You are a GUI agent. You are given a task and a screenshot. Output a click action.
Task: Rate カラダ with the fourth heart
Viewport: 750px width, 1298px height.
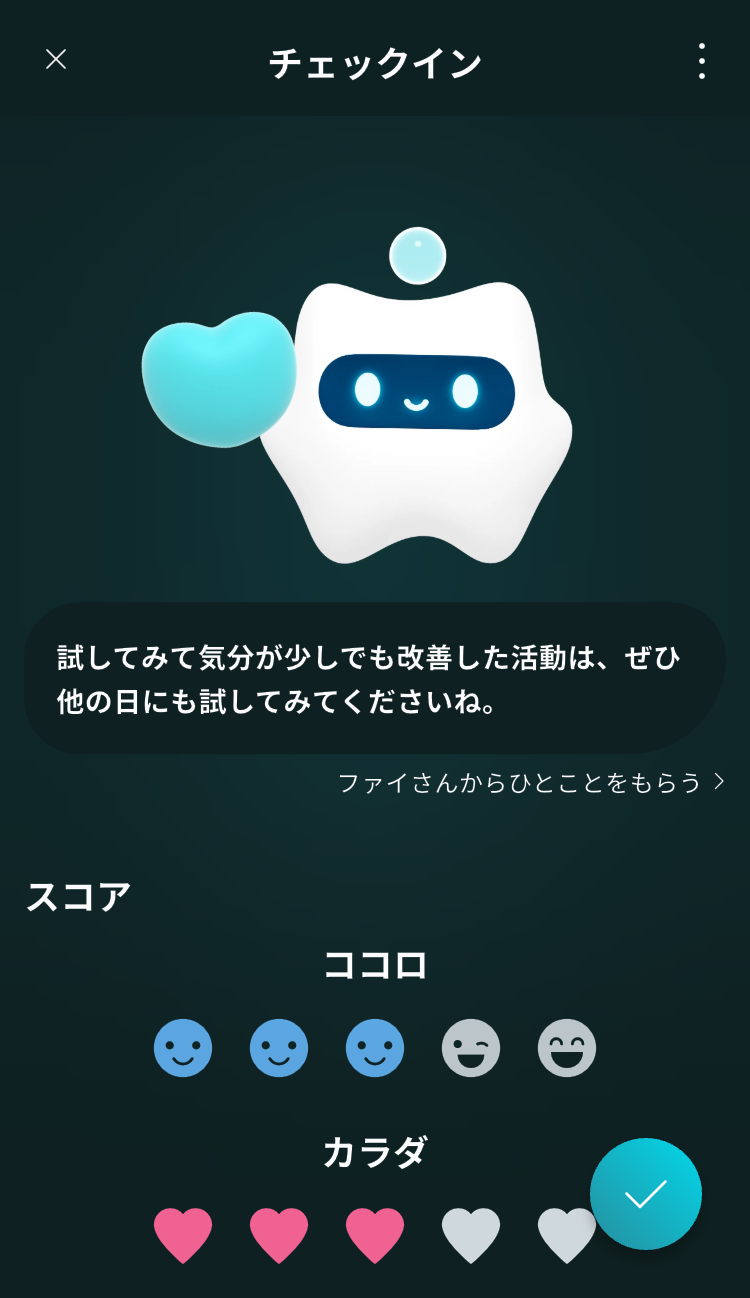click(471, 1235)
